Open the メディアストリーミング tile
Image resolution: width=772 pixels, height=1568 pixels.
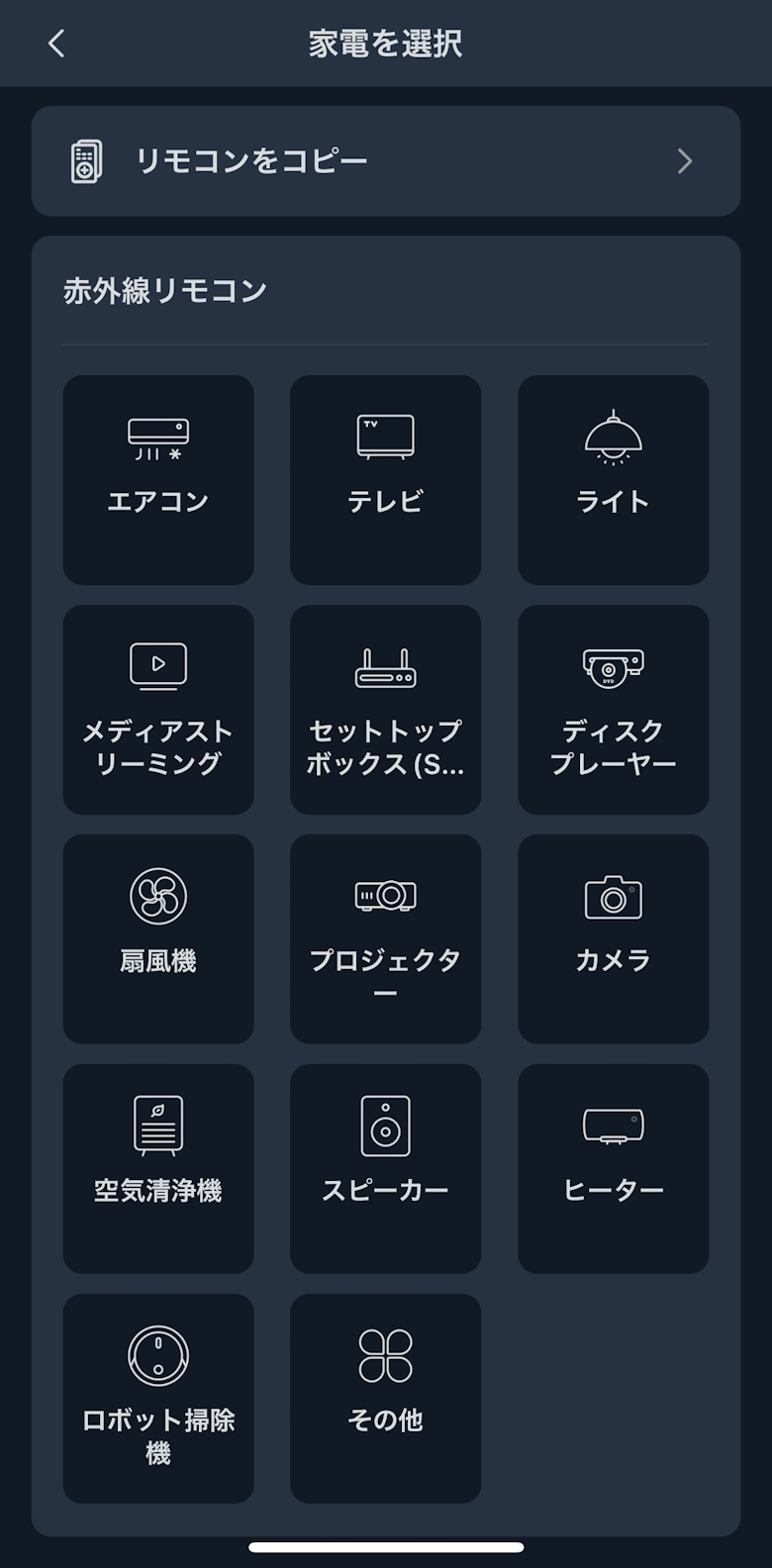pyautogui.click(x=158, y=710)
